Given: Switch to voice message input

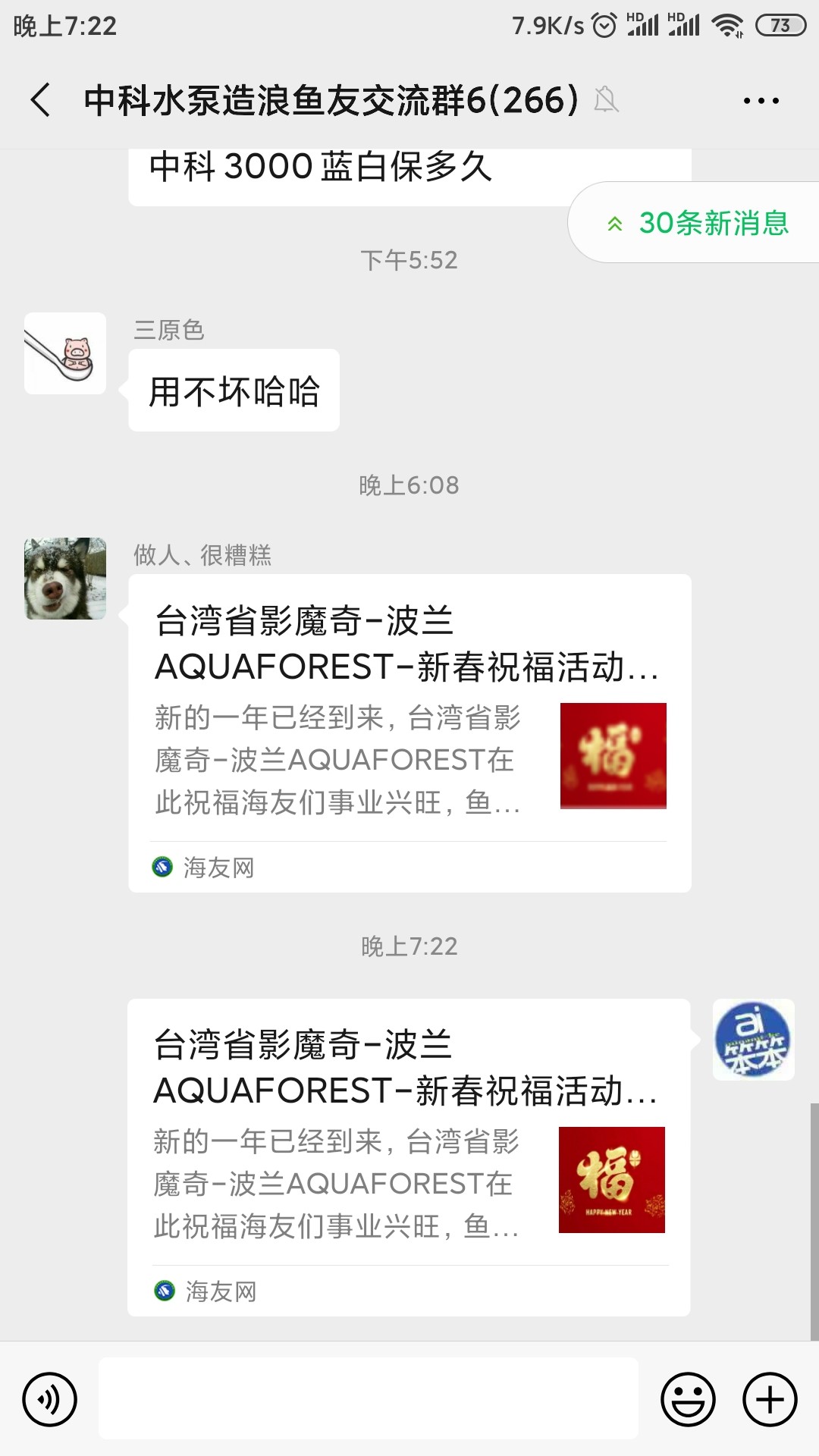Looking at the screenshot, I should (50, 1399).
